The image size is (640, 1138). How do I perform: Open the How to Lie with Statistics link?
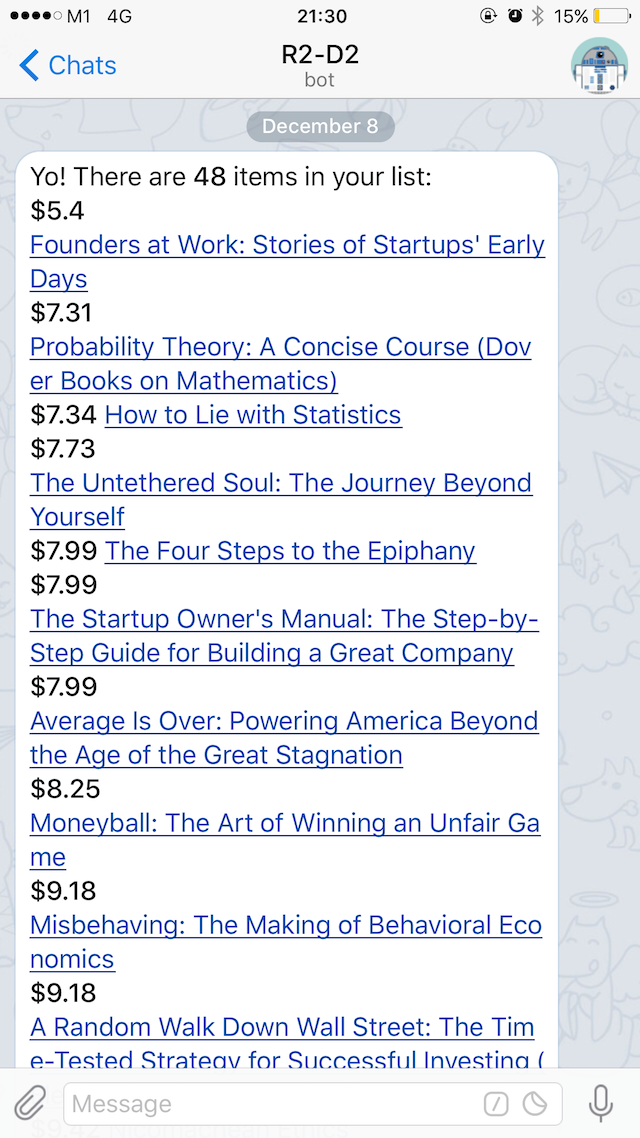[253, 414]
